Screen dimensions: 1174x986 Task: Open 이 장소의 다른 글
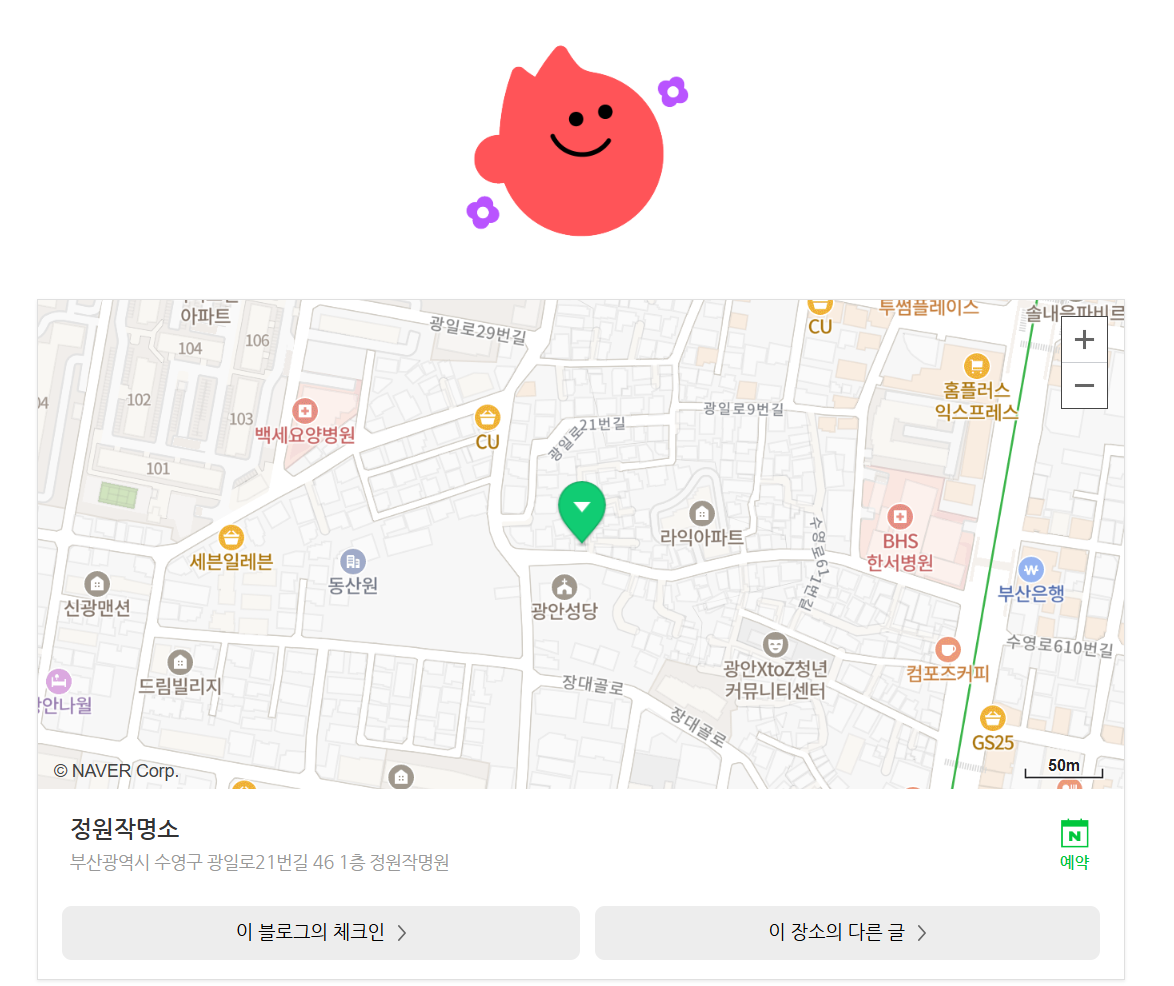click(847, 932)
